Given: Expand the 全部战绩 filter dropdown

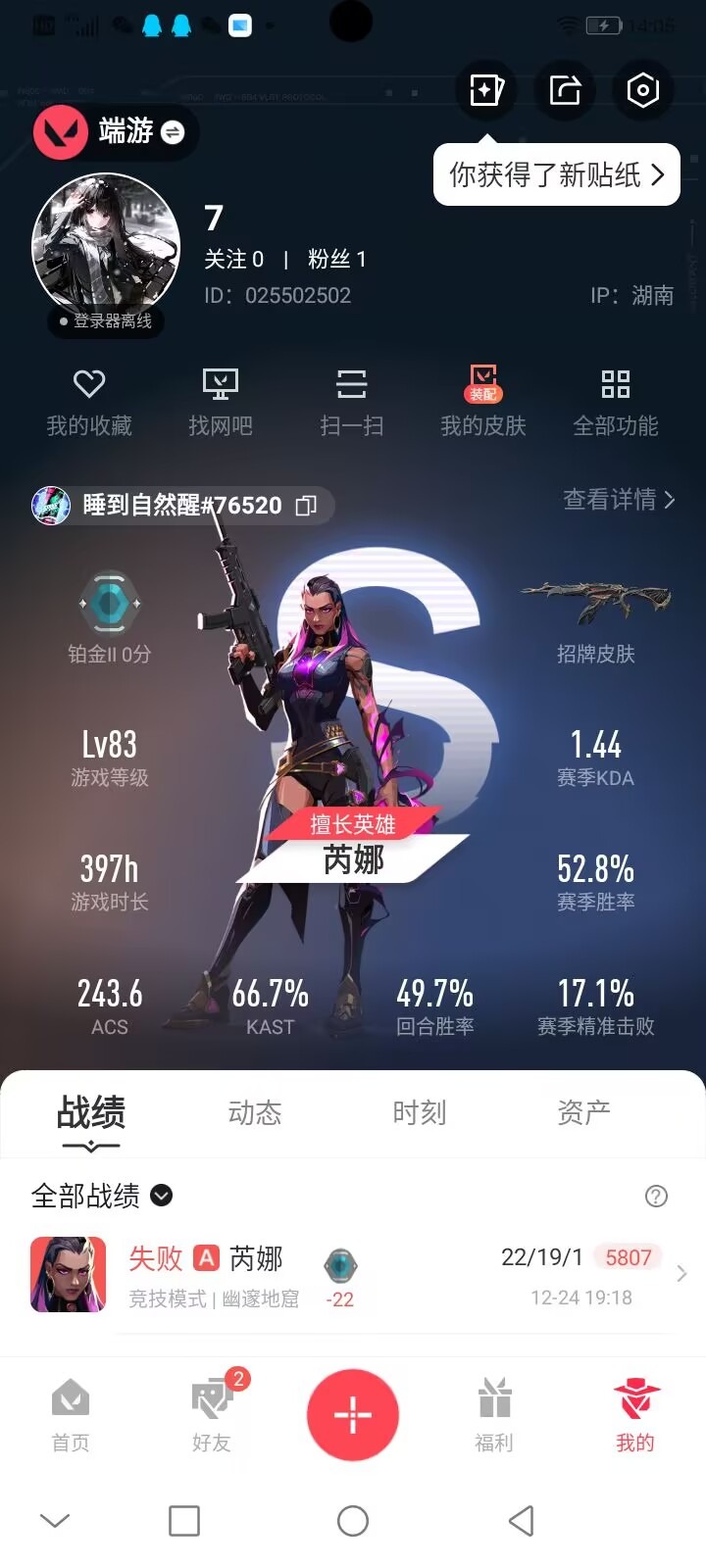Looking at the screenshot, I should [x=162, y=1196].
